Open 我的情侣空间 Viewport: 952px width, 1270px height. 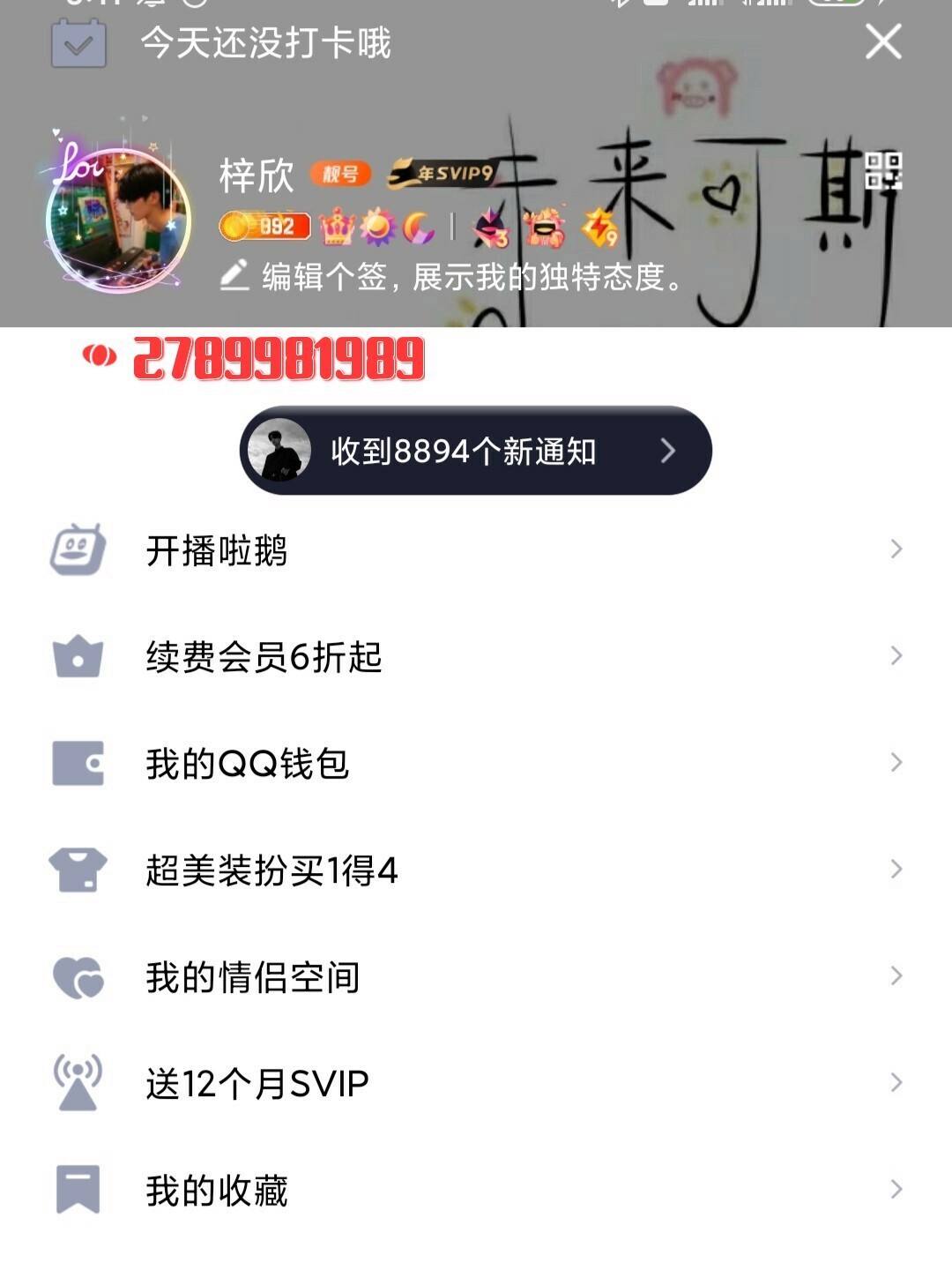252,977
